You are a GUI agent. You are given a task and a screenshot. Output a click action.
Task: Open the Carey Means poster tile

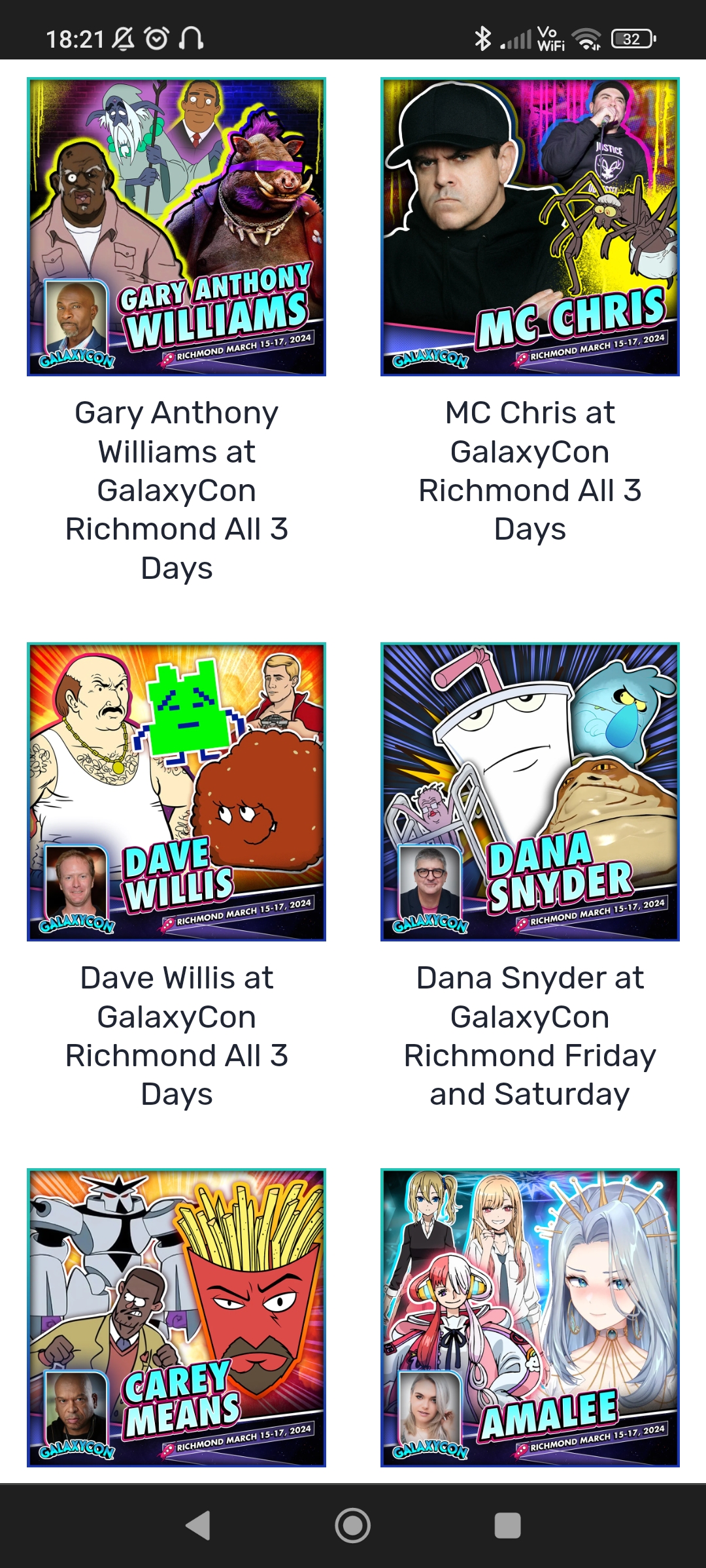click(x=176, y=1318)
